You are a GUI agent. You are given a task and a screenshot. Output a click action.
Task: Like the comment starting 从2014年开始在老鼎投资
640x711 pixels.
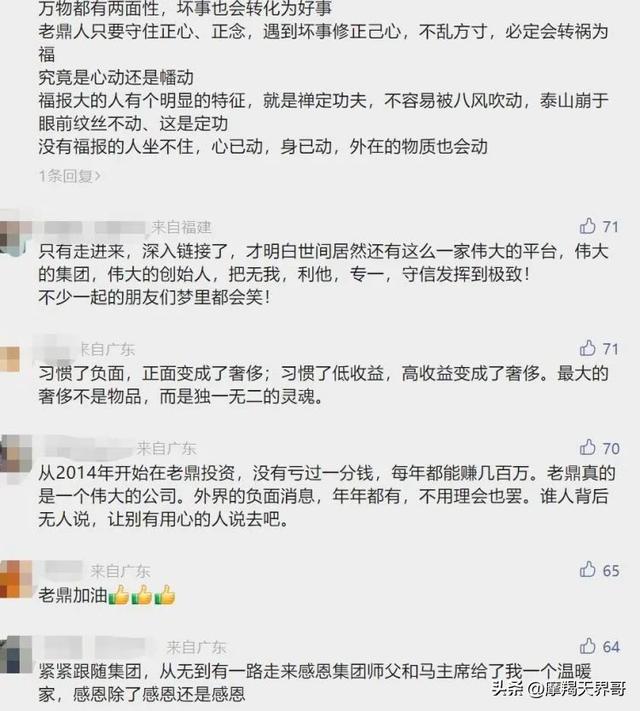coord(588,448)
